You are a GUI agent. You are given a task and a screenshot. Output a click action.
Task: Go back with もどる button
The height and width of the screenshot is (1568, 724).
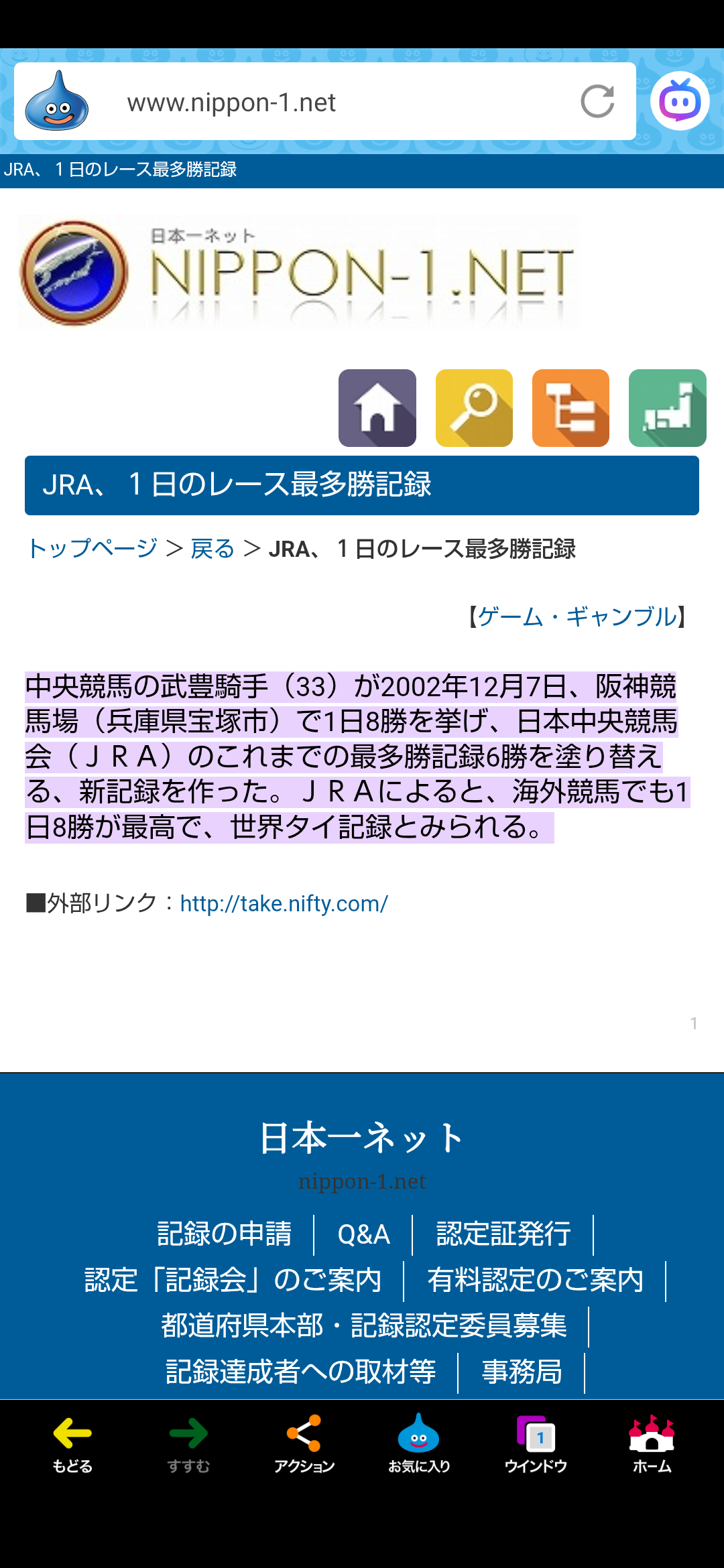[72, 1444]
